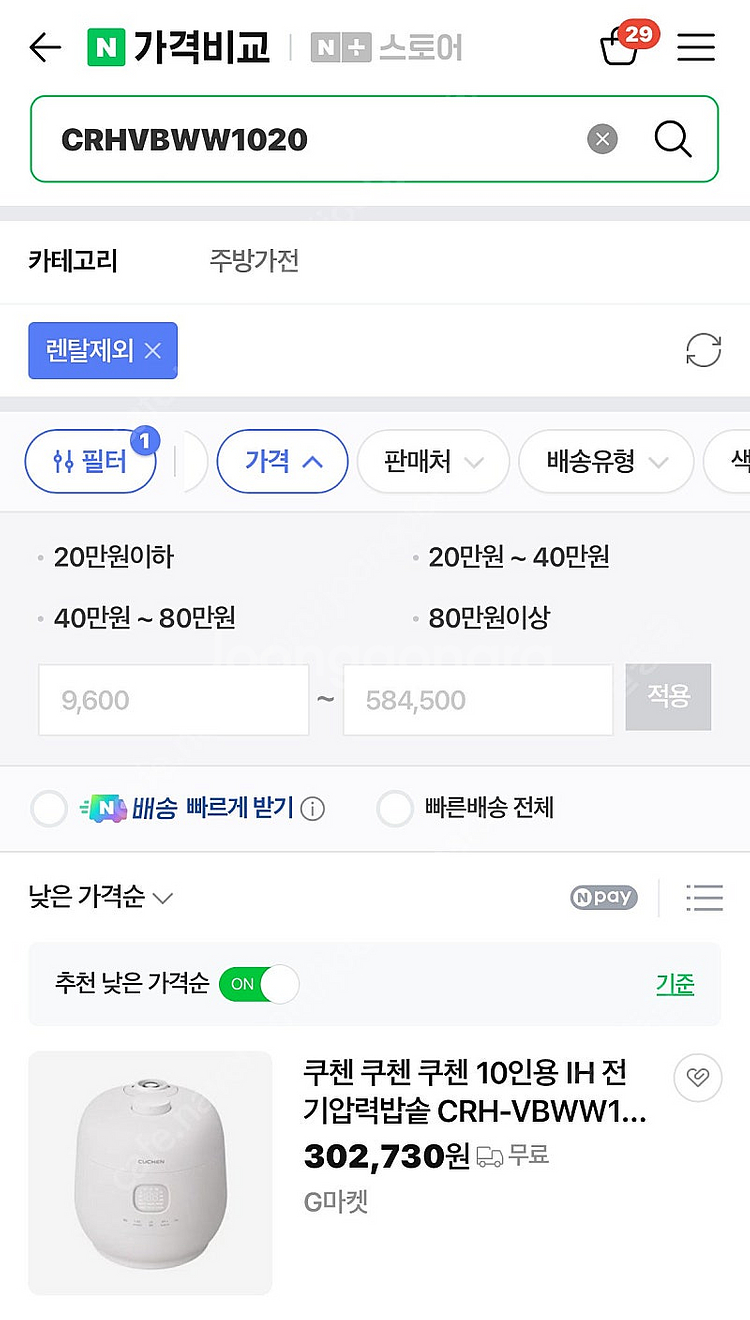Collapse the 가격 filter panel
This screenshot has width=750, height=1320.
[x=282, y=462]
